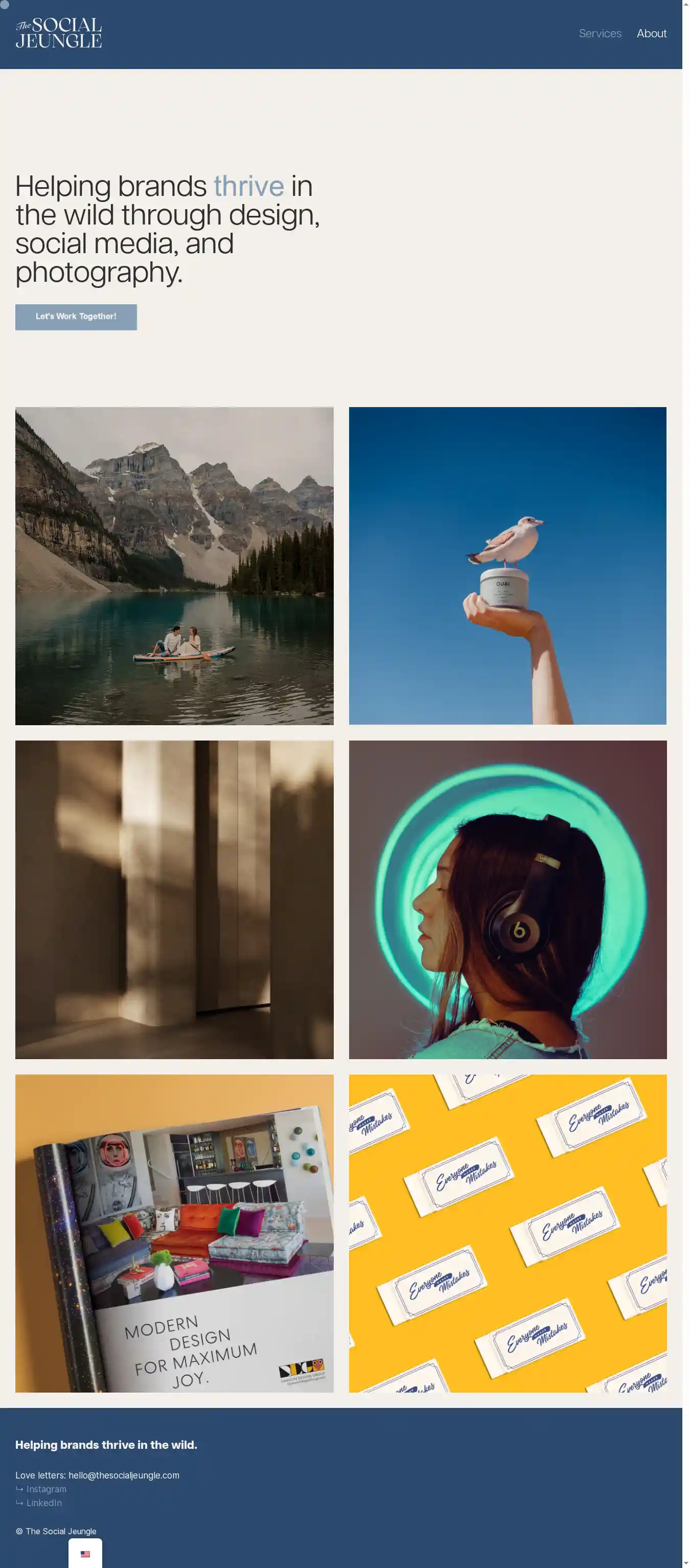Visit the LinkedIn link in footer

(44, 1503)
